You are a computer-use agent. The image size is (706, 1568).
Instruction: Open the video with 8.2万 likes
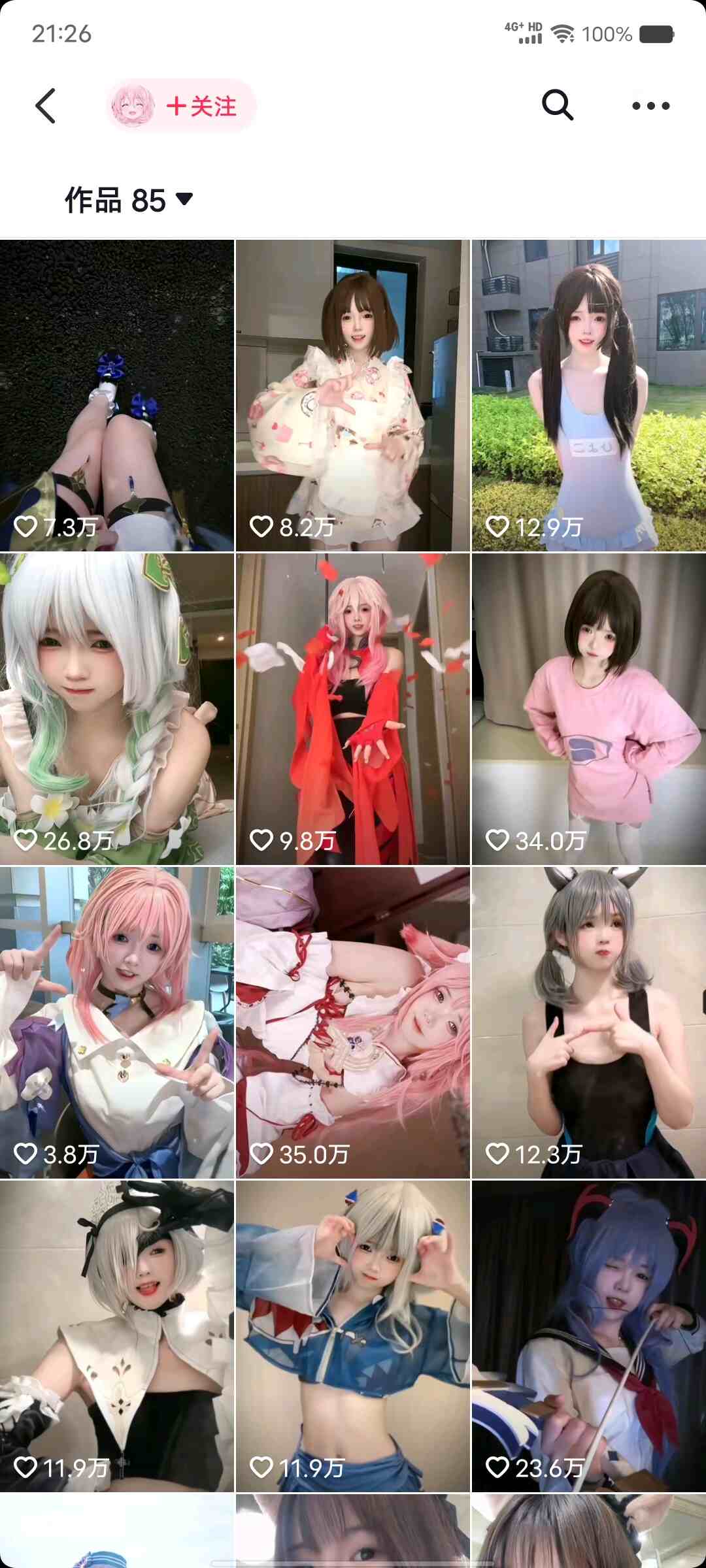tap(353, 395)
